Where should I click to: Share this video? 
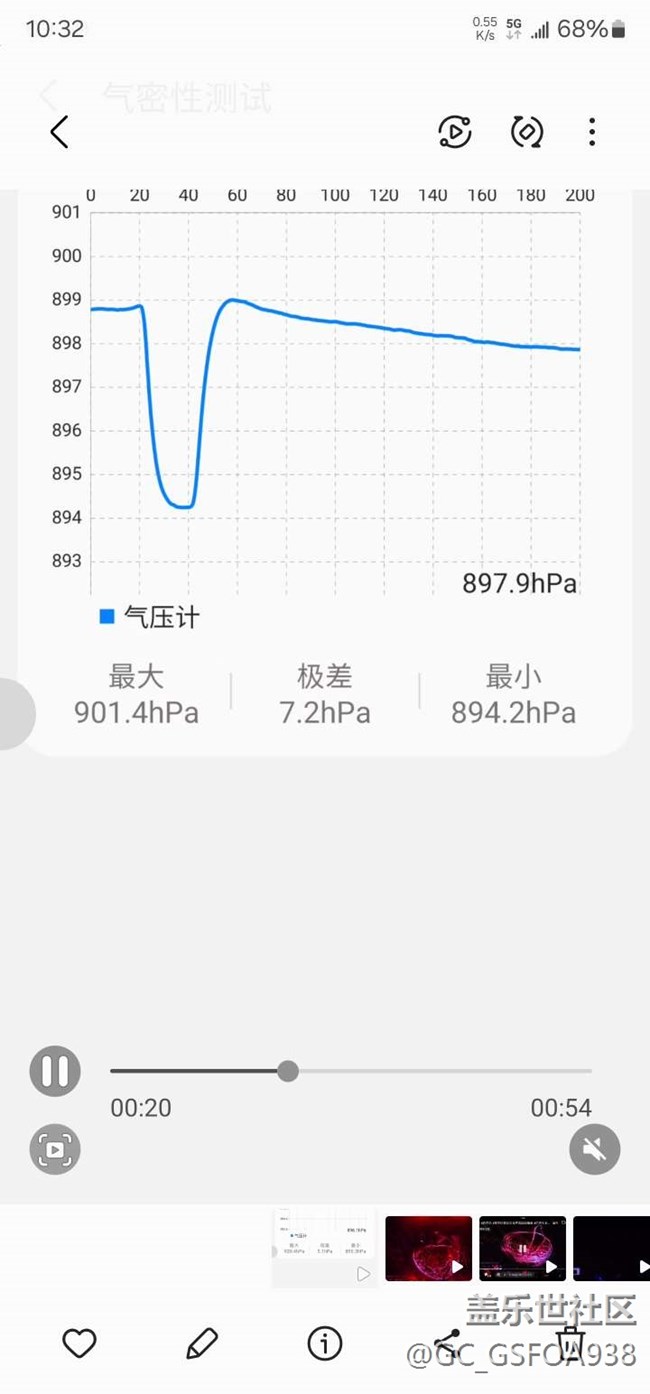[448, 1343]
